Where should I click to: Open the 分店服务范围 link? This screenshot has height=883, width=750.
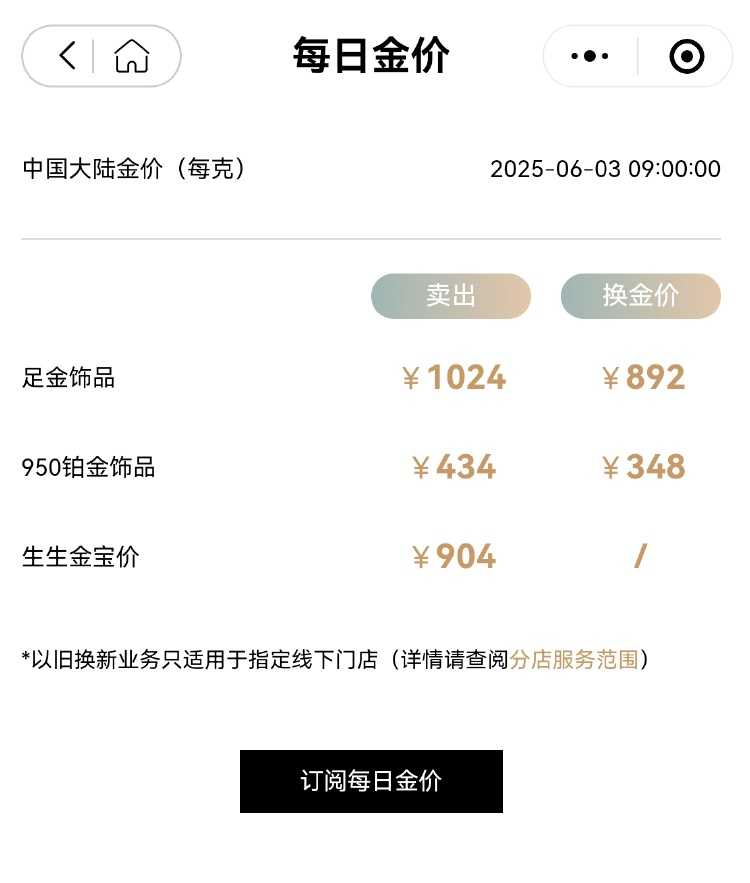574,659
